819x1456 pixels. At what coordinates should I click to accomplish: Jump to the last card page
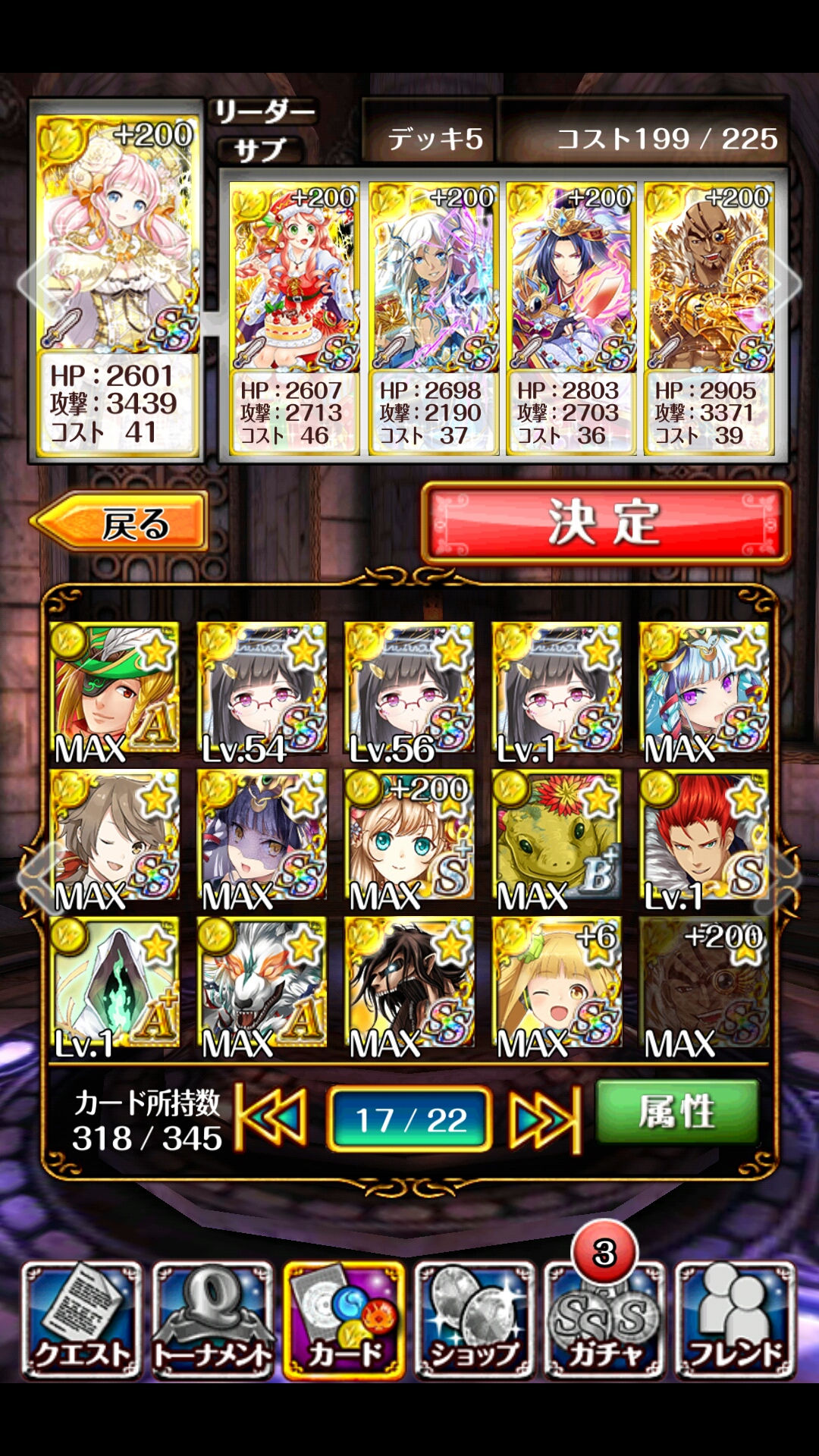pyautogui.click(x=544, y=1119)
